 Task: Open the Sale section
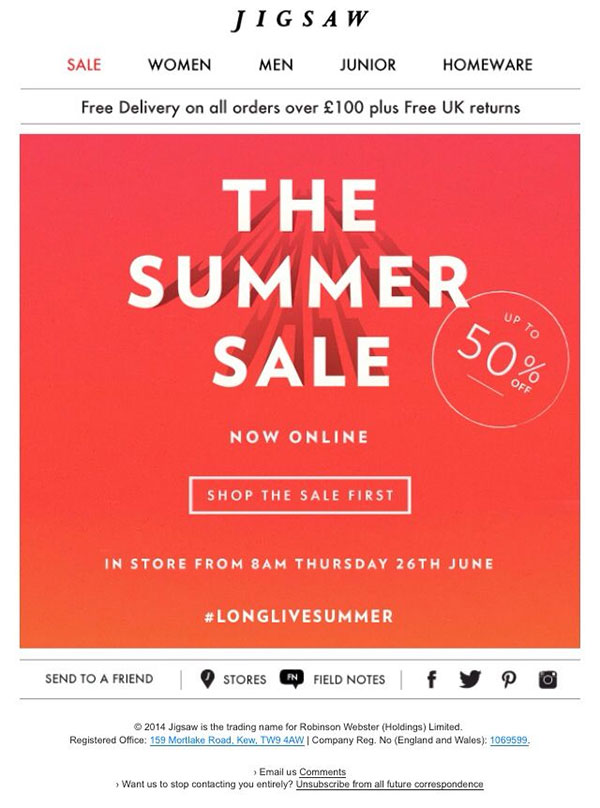84,65
